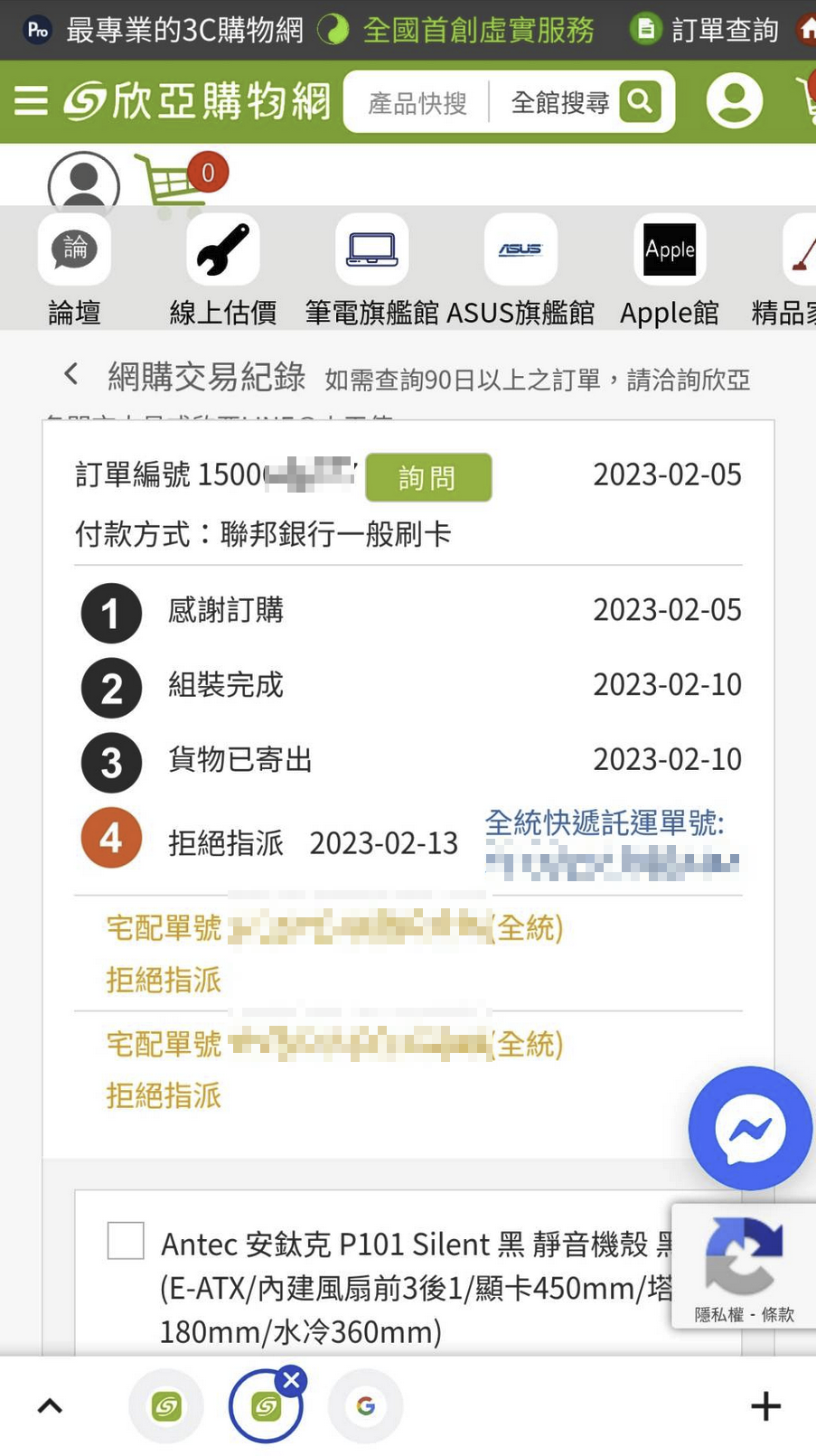Open the account profile icon in header
The image size is (816, 1456).
[x=734, y=100]
